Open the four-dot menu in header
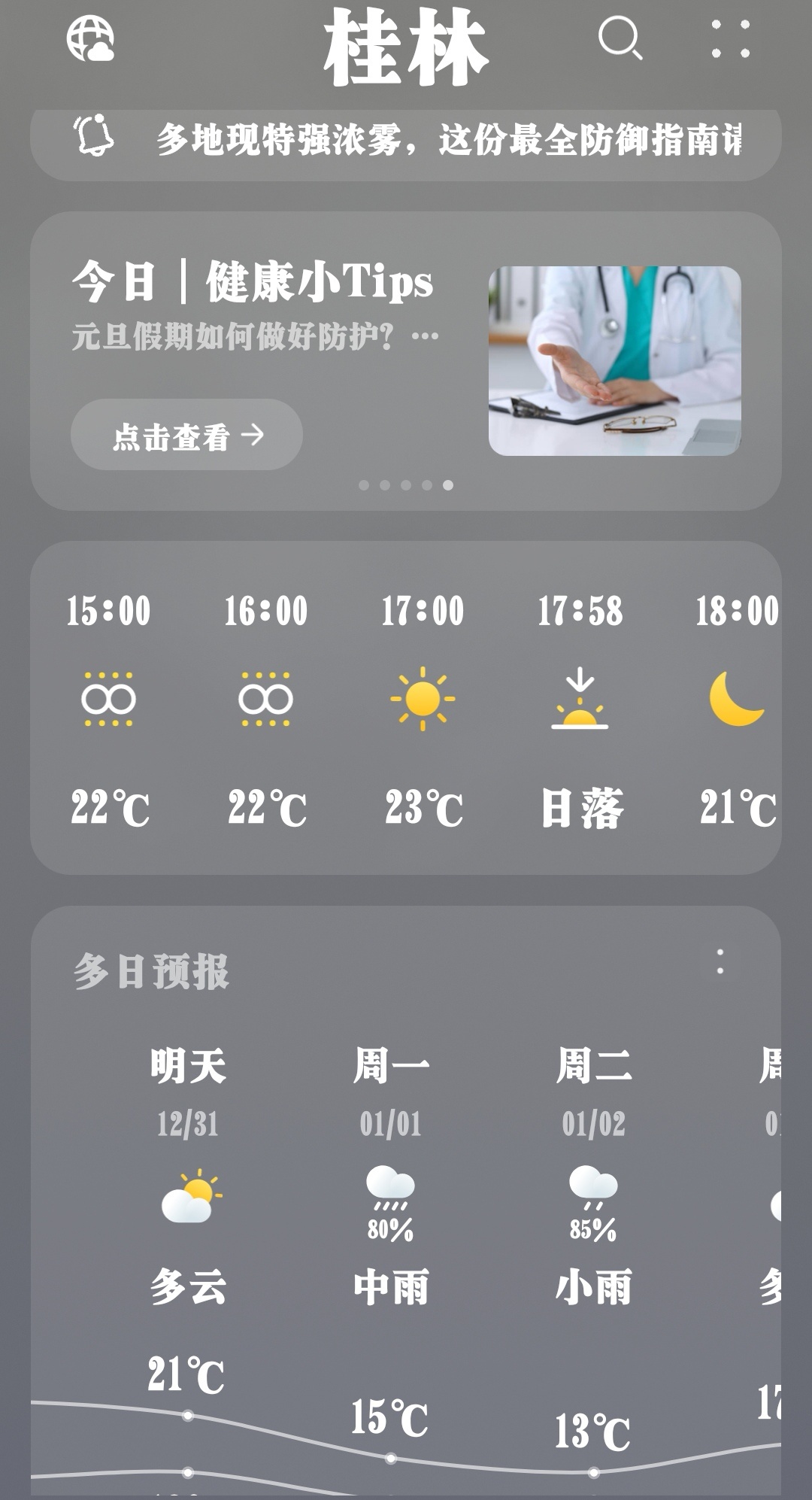The image size is (812, 1500). [x=730, y=39]
